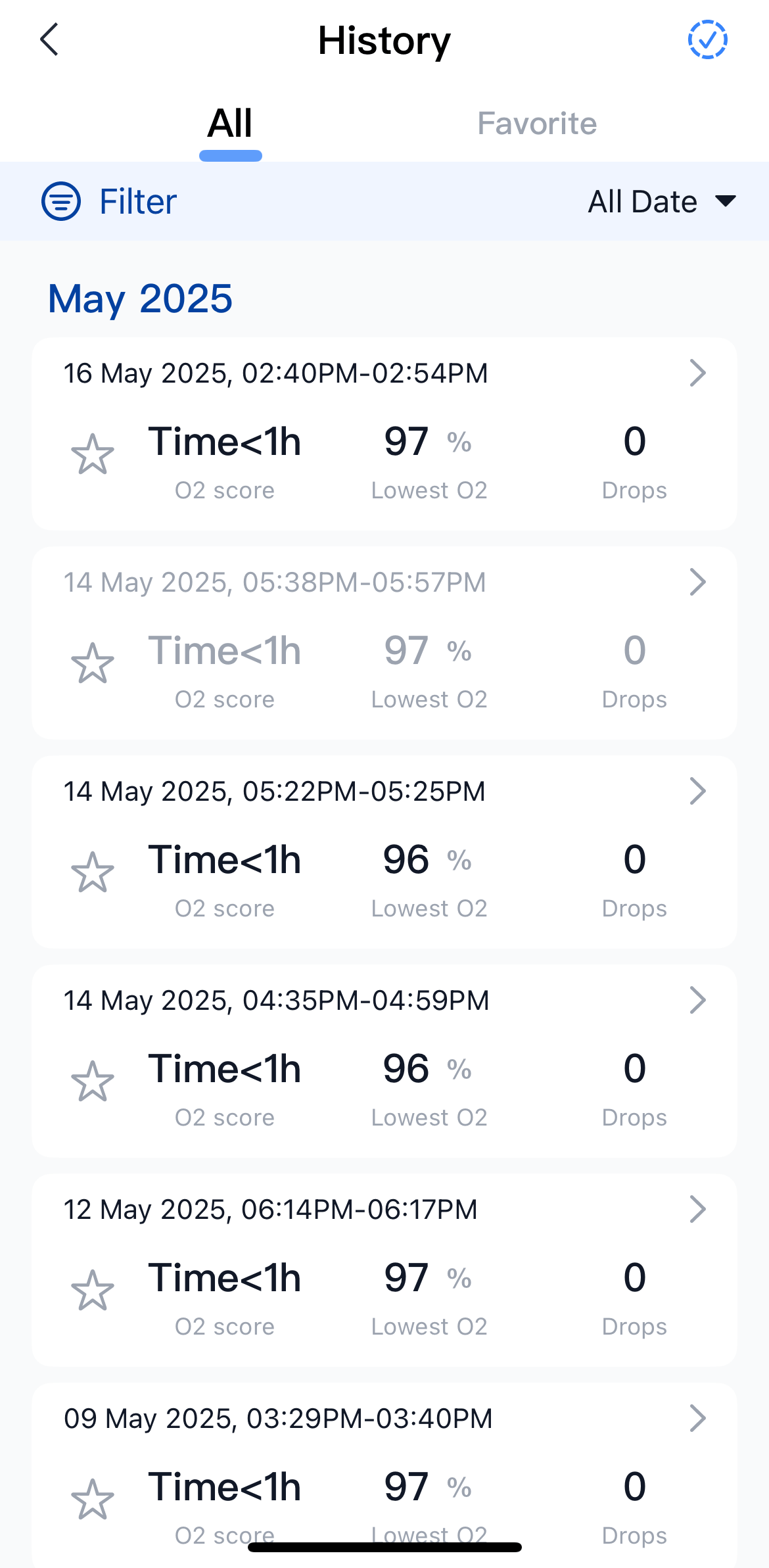Select the All tab
Image resolution: width=769 pixels, height=1568 pixels.
(230, 124)
